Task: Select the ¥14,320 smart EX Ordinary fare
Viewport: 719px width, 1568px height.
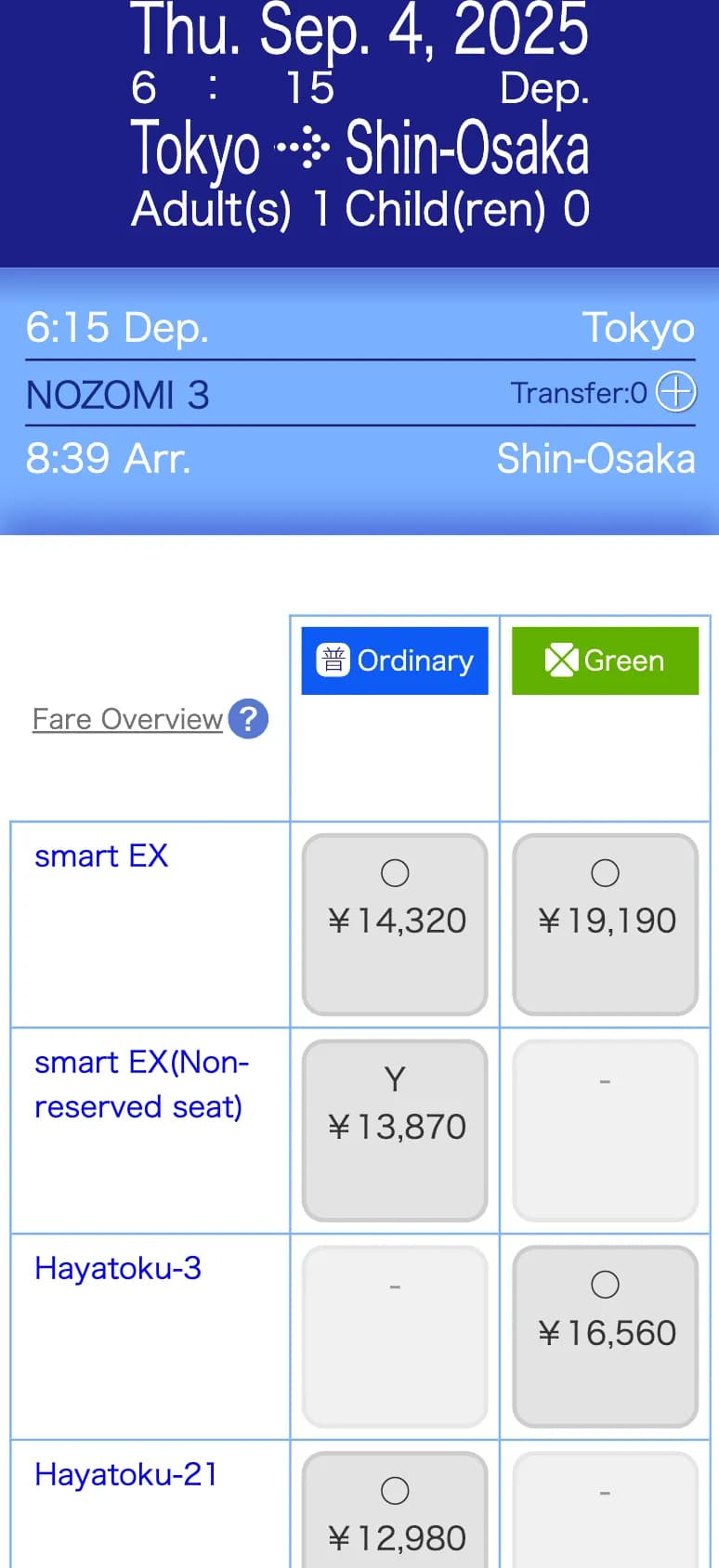Action: [394, 924]
